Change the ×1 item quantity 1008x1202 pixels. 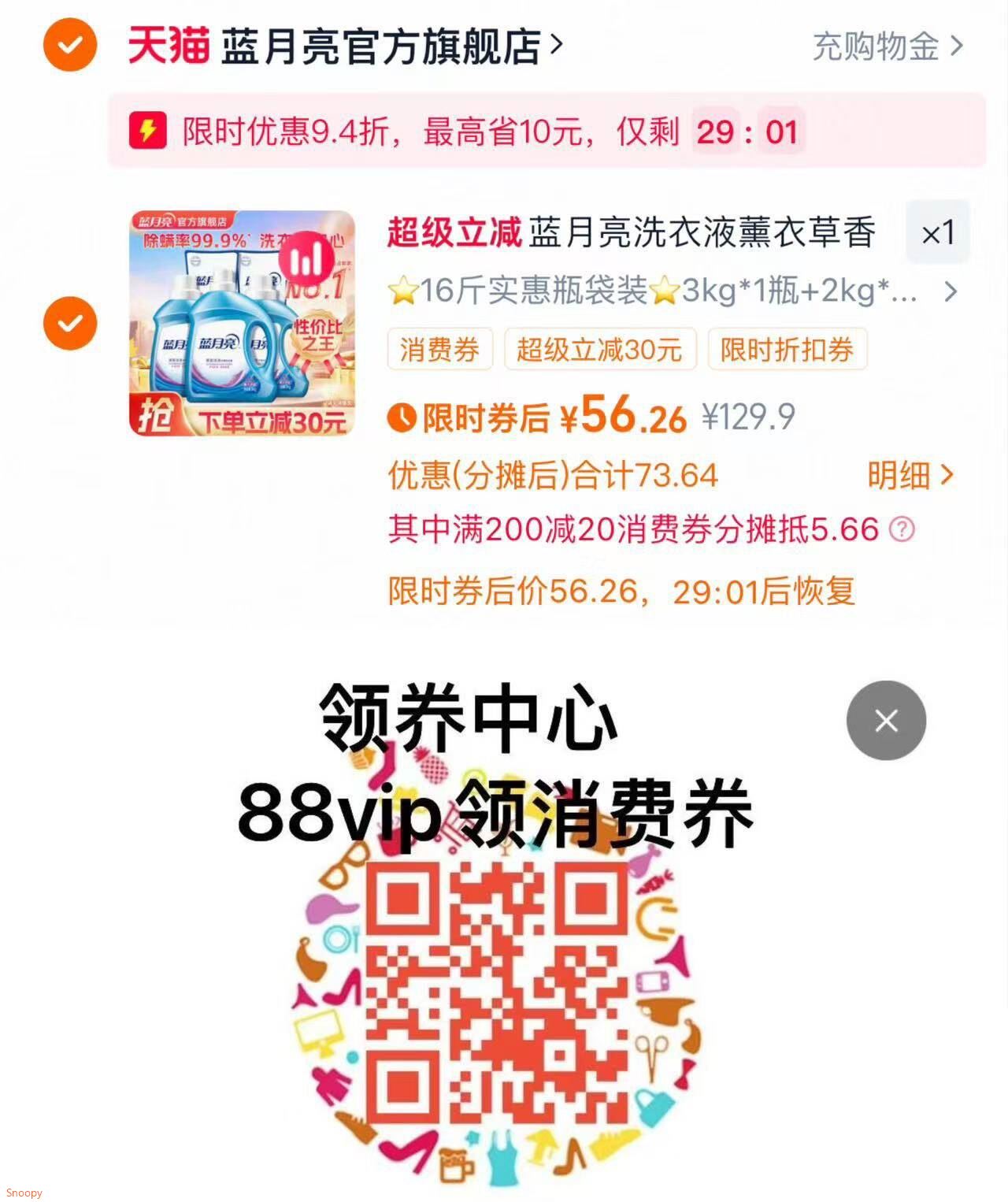pyautogui.click(x=937, y=232)
